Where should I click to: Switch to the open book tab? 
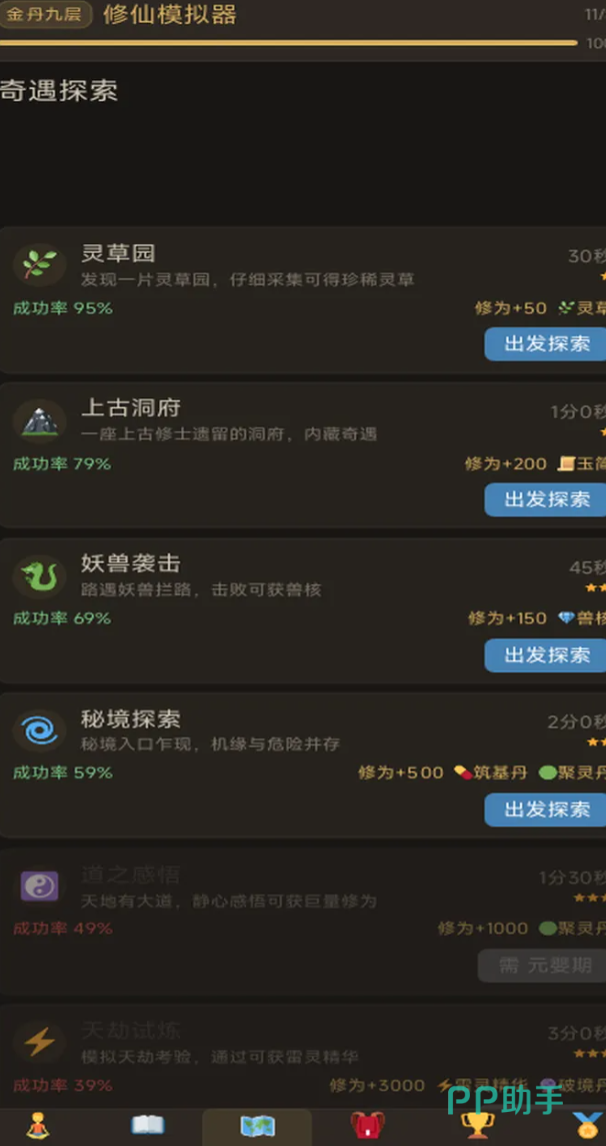tap(148, 1126)
